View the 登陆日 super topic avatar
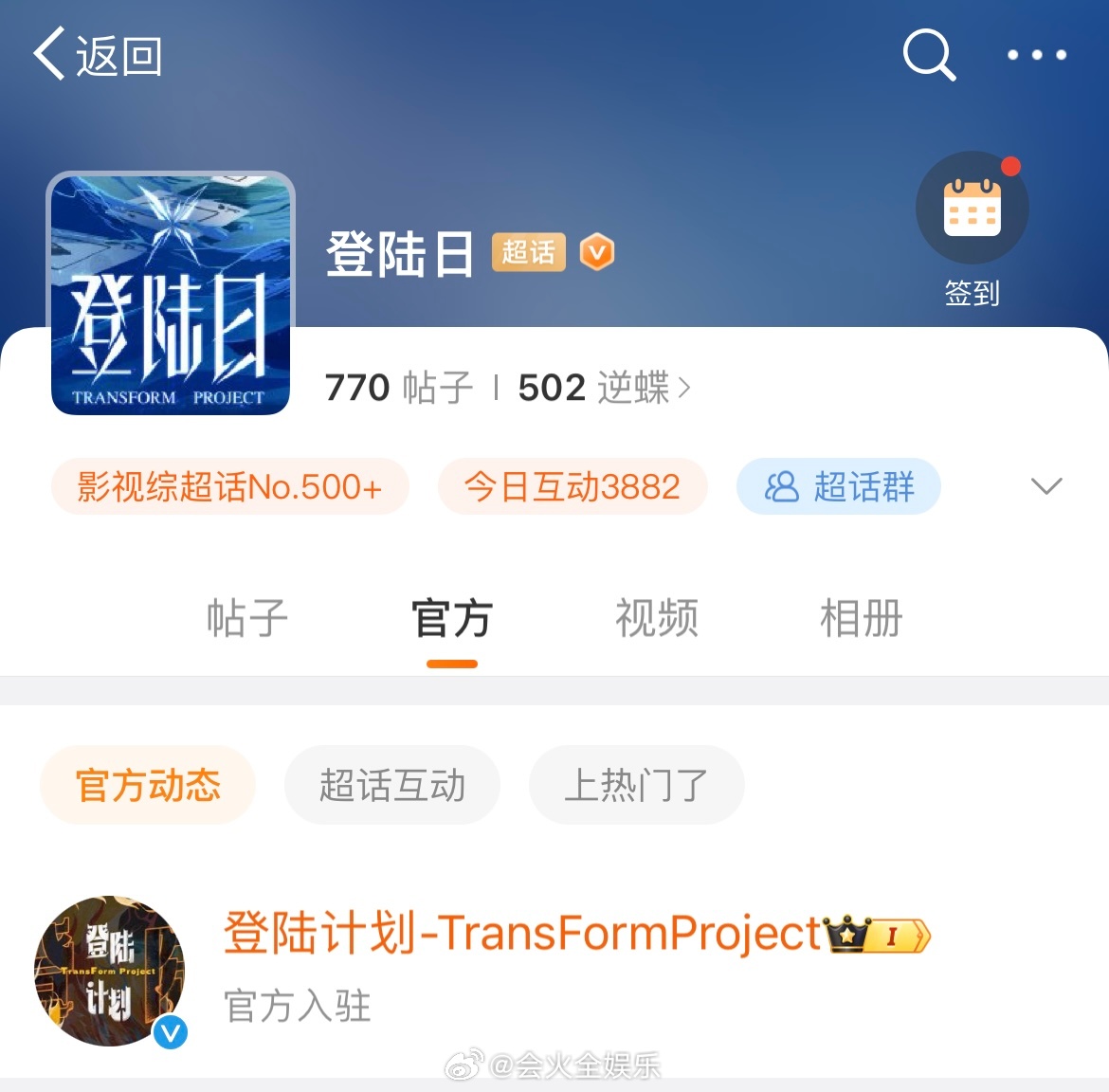Image resolution: width=1109 pixels, height=1092 pixels. pyautogui.click(x=171, y=295)
